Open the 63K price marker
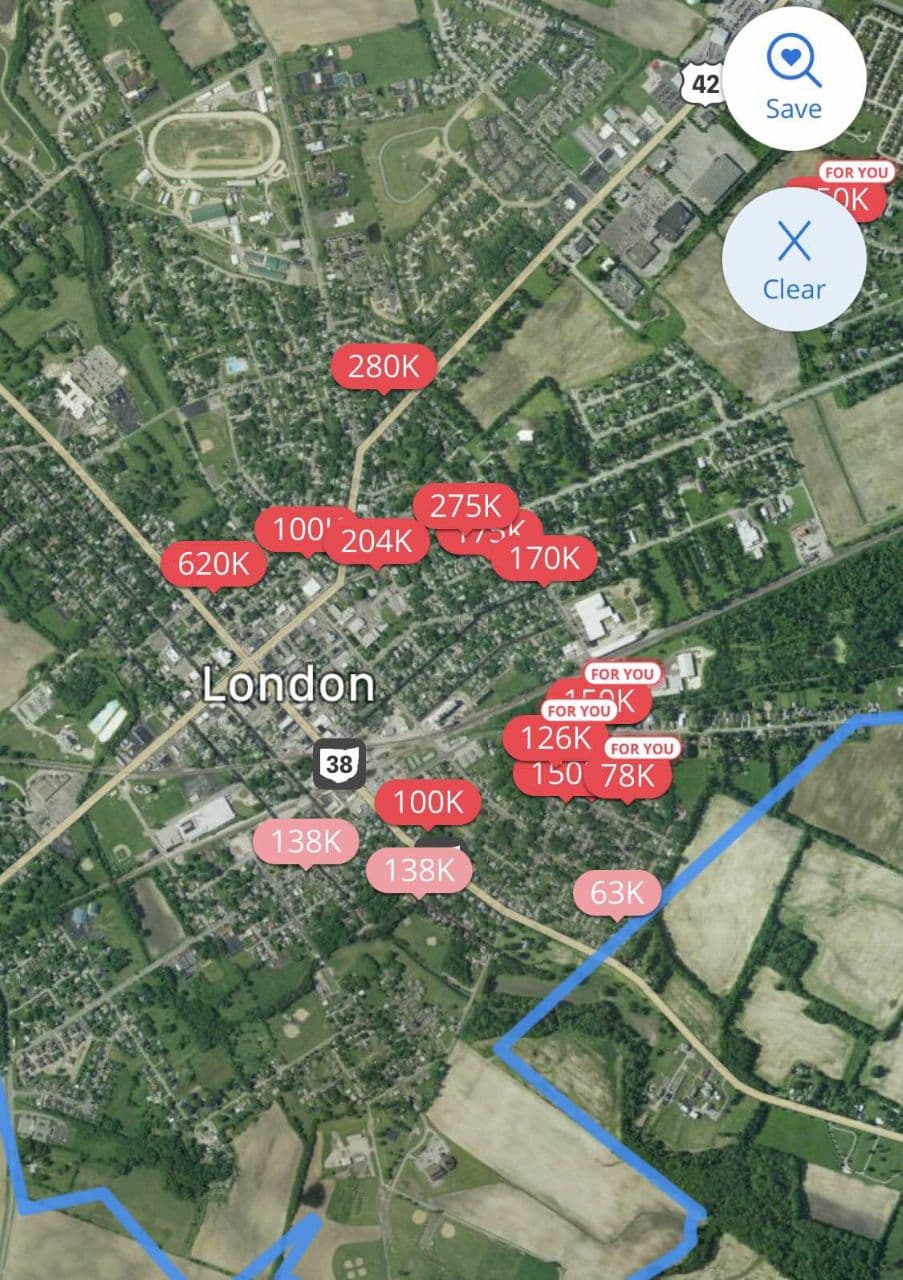This screenshot has width=903, height=1280. [617, 893]
